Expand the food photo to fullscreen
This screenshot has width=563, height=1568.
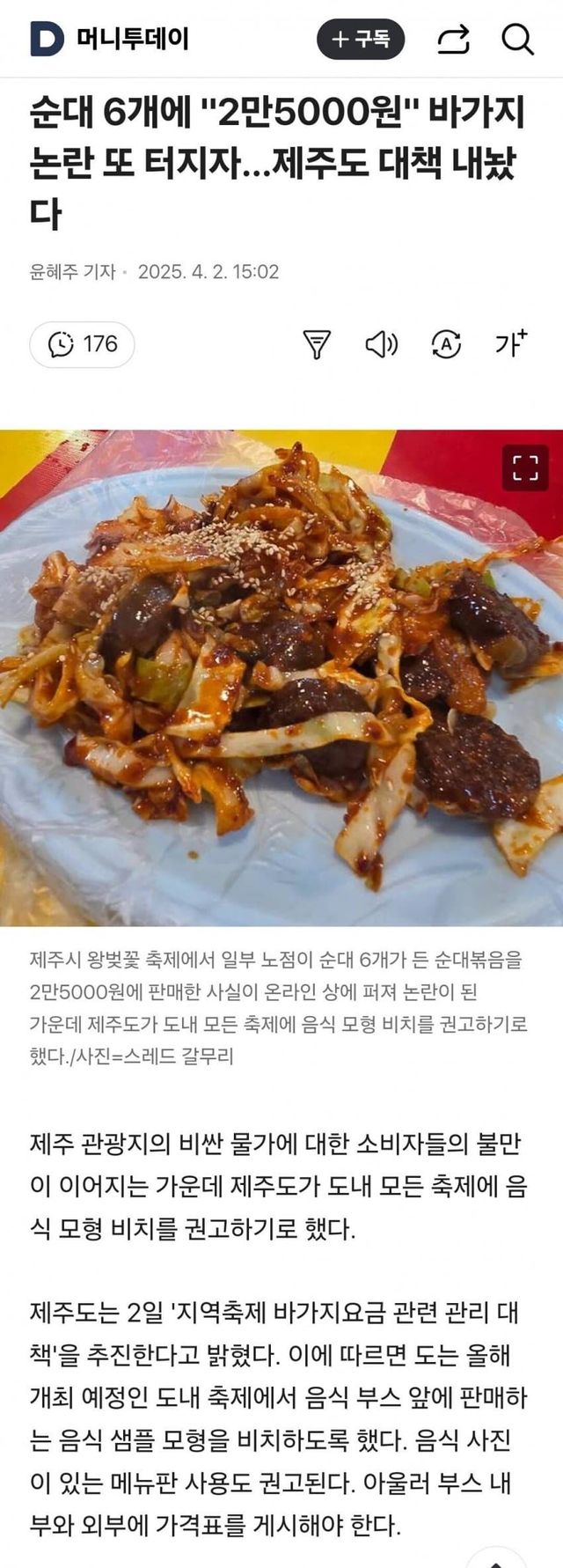[525, 467]
